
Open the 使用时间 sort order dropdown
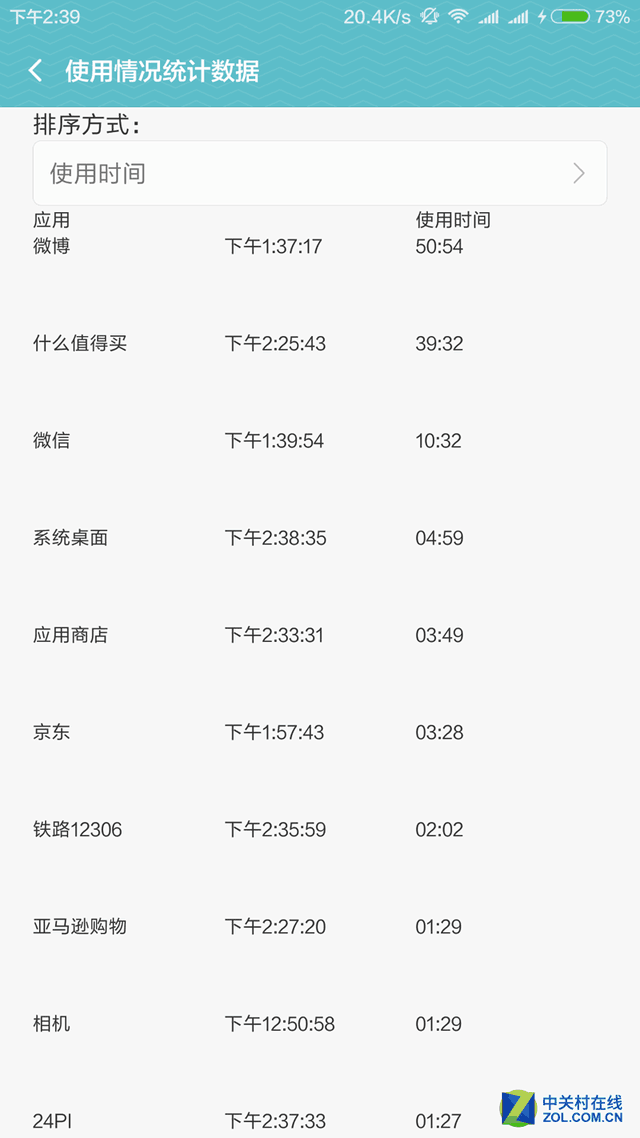point(320,173)
